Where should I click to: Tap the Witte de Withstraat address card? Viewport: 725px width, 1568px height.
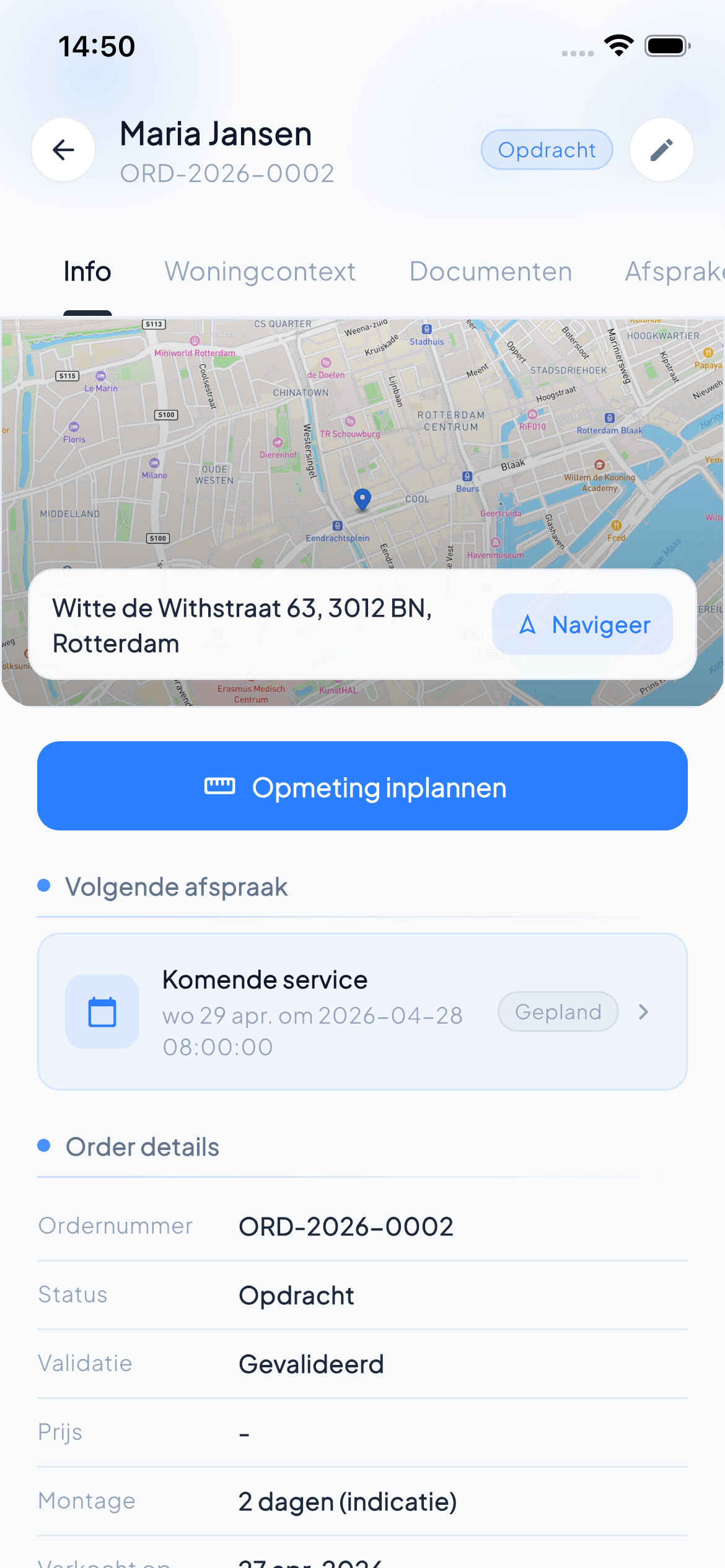pos(242,625)
